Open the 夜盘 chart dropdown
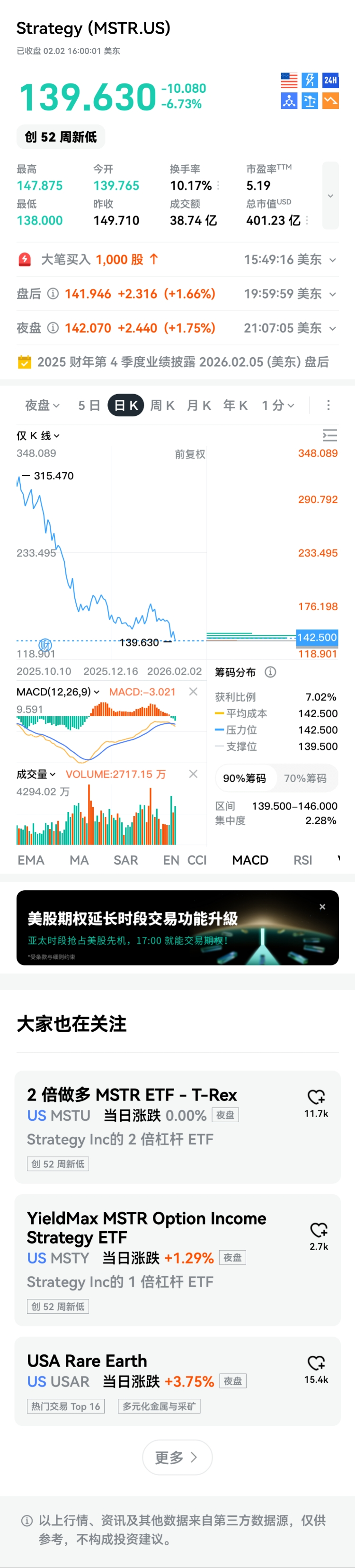Image resolution: width=355 pixels, height=1568 pixels. click(42, 406)
